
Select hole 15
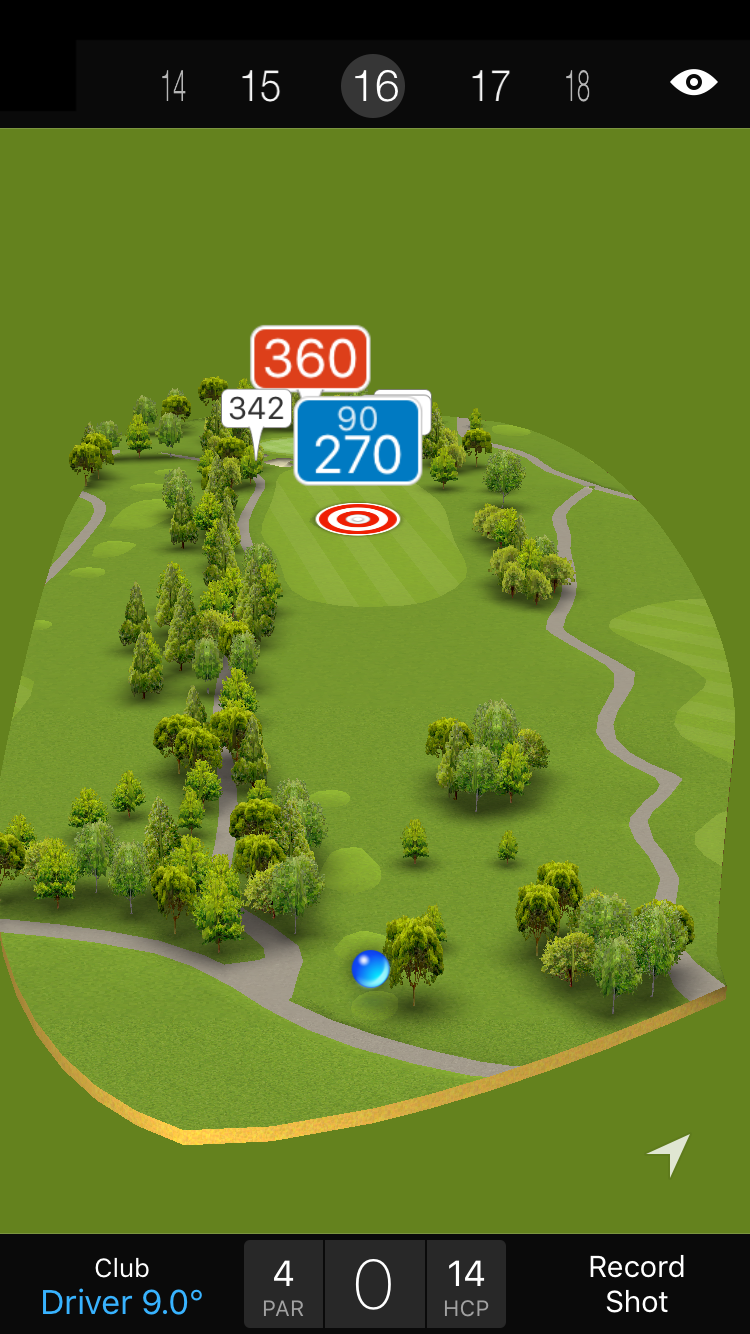260,87
